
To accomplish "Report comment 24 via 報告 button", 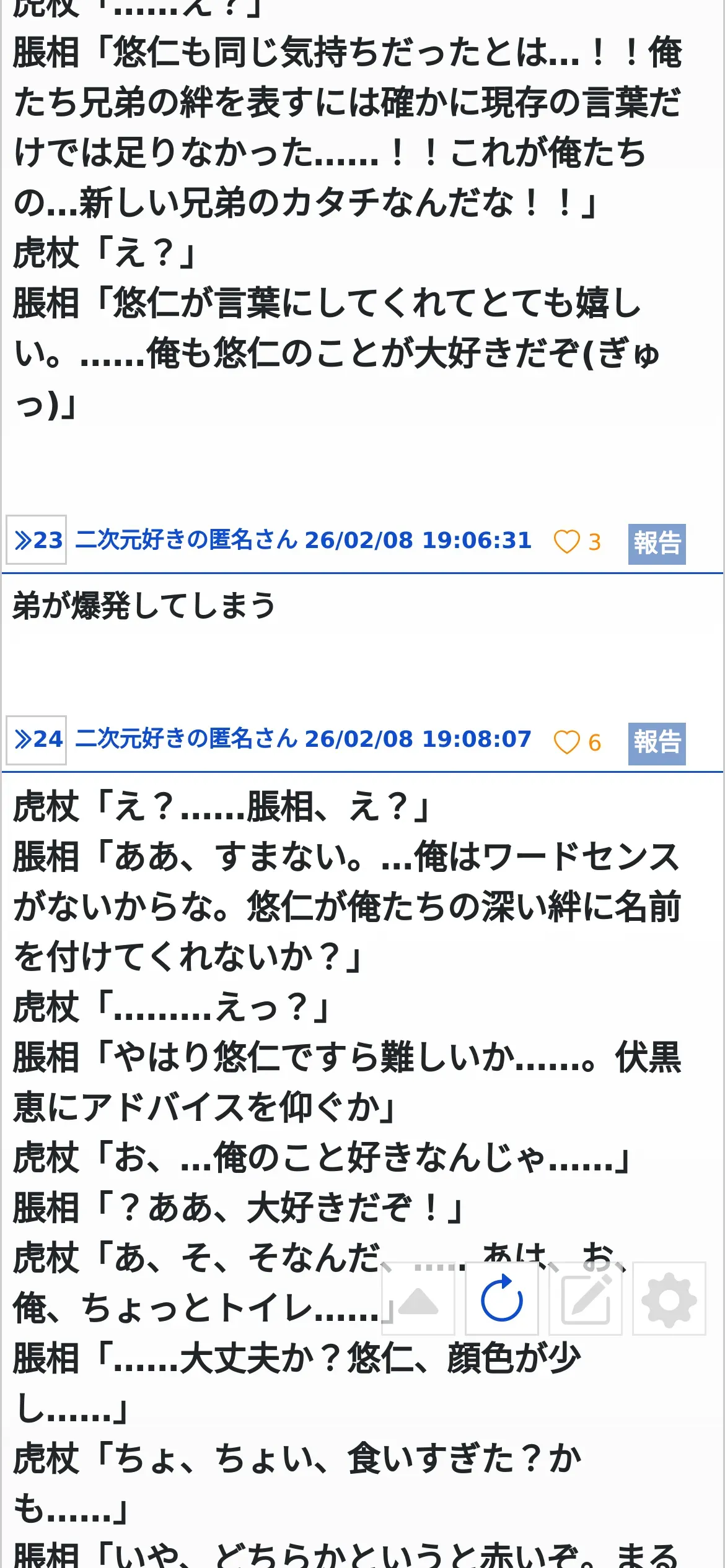I will click(x=657, y=743).
